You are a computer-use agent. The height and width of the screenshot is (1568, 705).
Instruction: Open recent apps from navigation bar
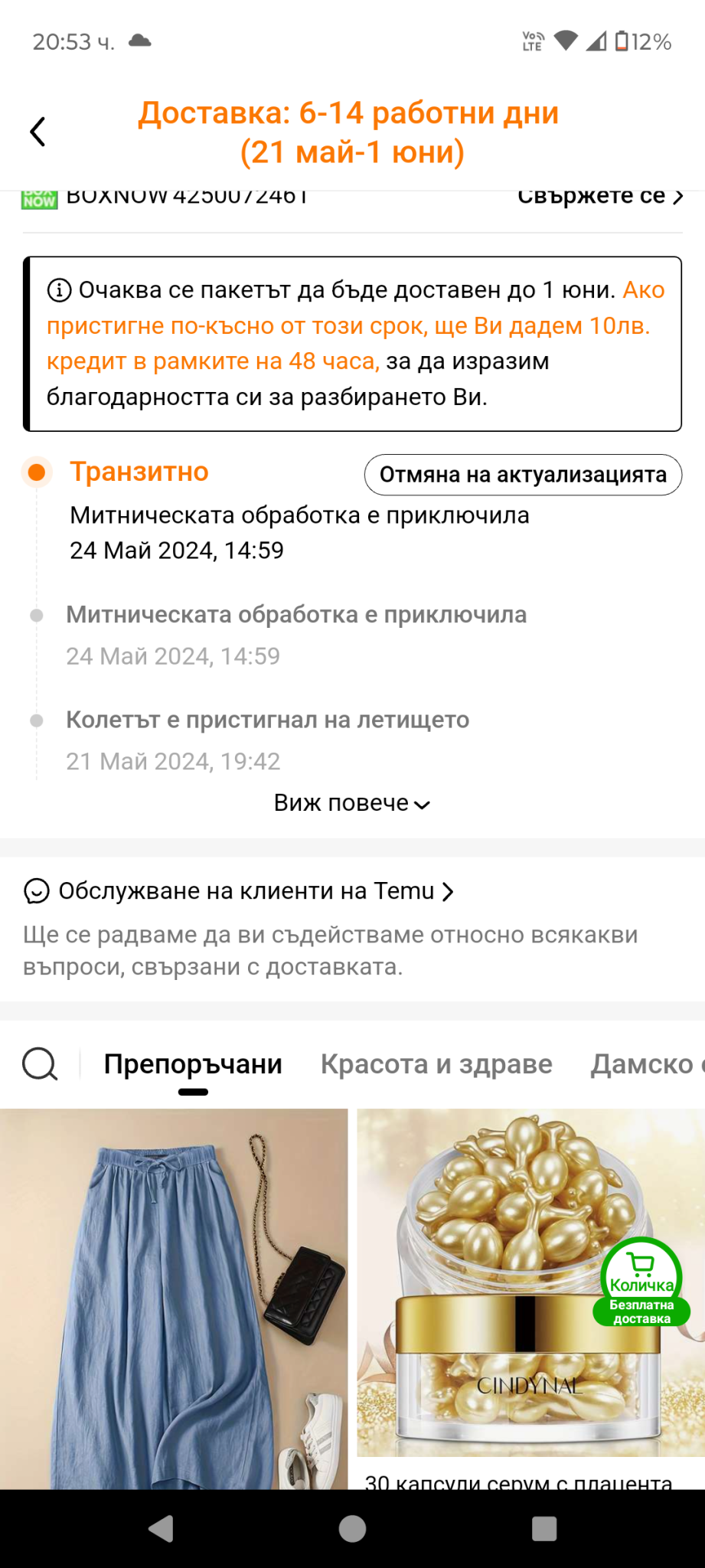pyautogui.click(x=544, y=1529)
